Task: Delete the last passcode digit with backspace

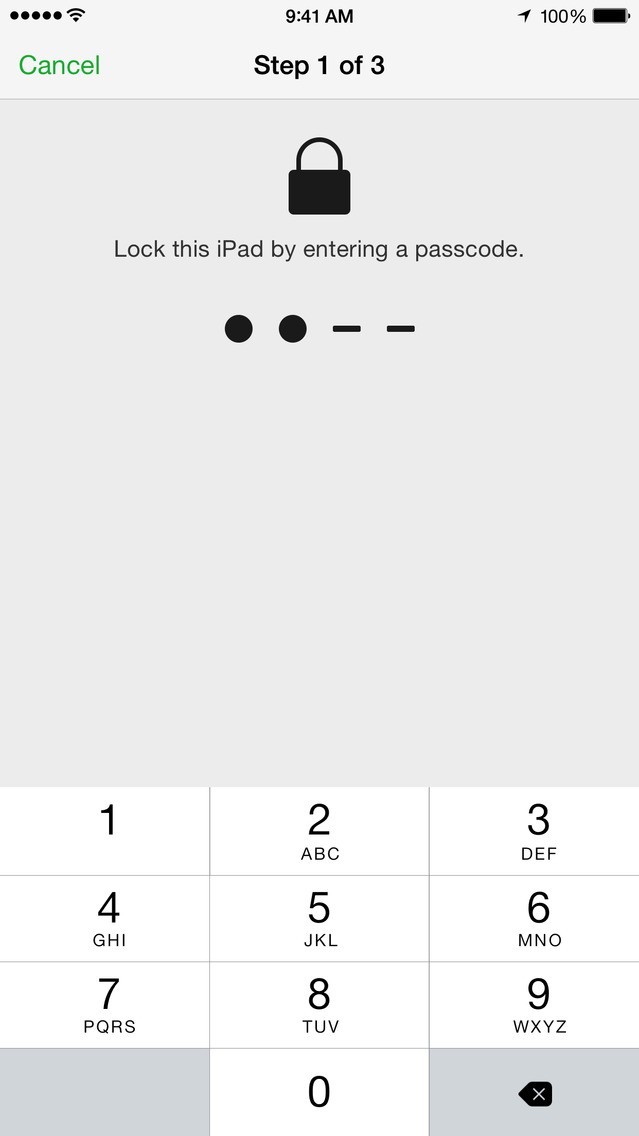Action: (x=535, y=1093)
